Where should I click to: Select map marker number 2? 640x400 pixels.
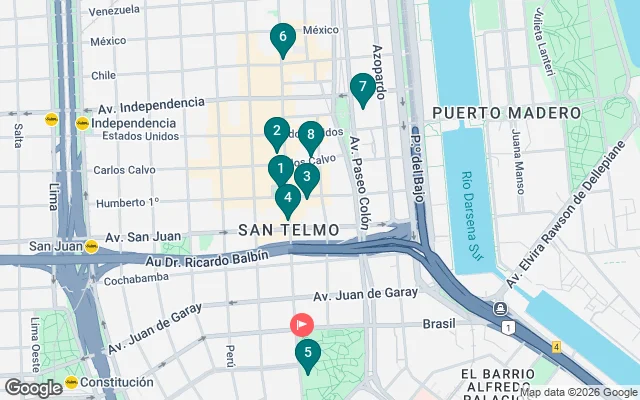[x=277, y=131]
